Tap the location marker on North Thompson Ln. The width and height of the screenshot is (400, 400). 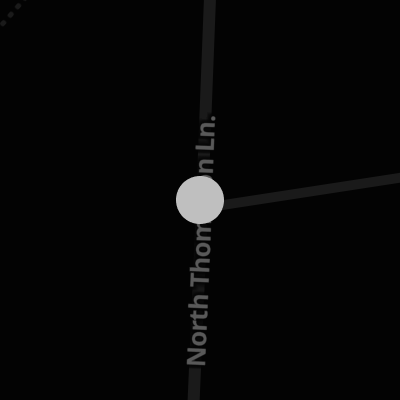[x=200, y=200]
